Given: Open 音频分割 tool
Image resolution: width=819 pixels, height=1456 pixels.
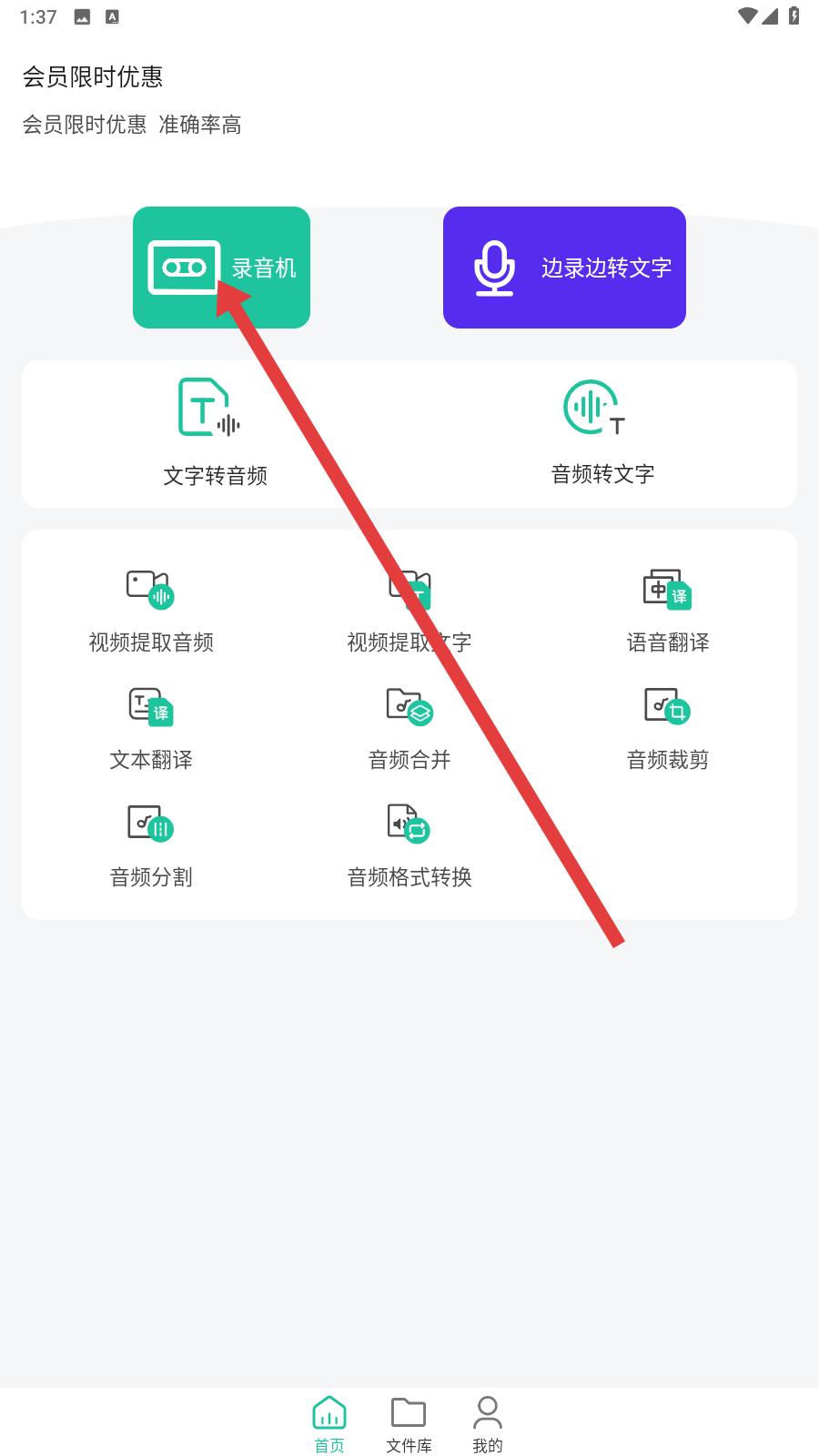Looking at the screenshot, I should point(151,845).
